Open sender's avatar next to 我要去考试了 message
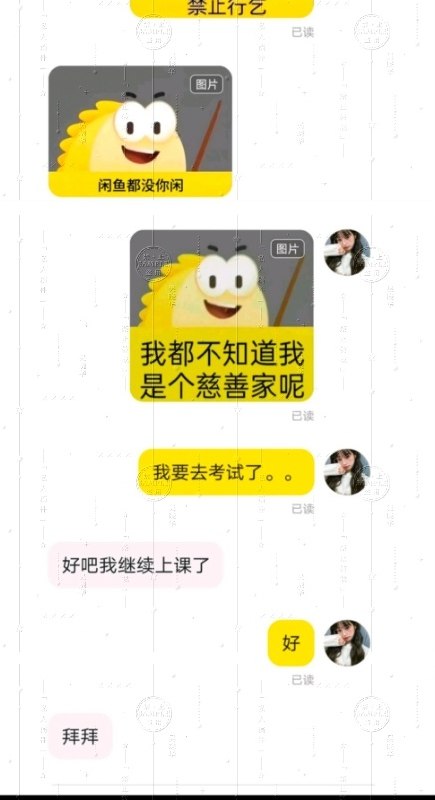 [347, 472]
